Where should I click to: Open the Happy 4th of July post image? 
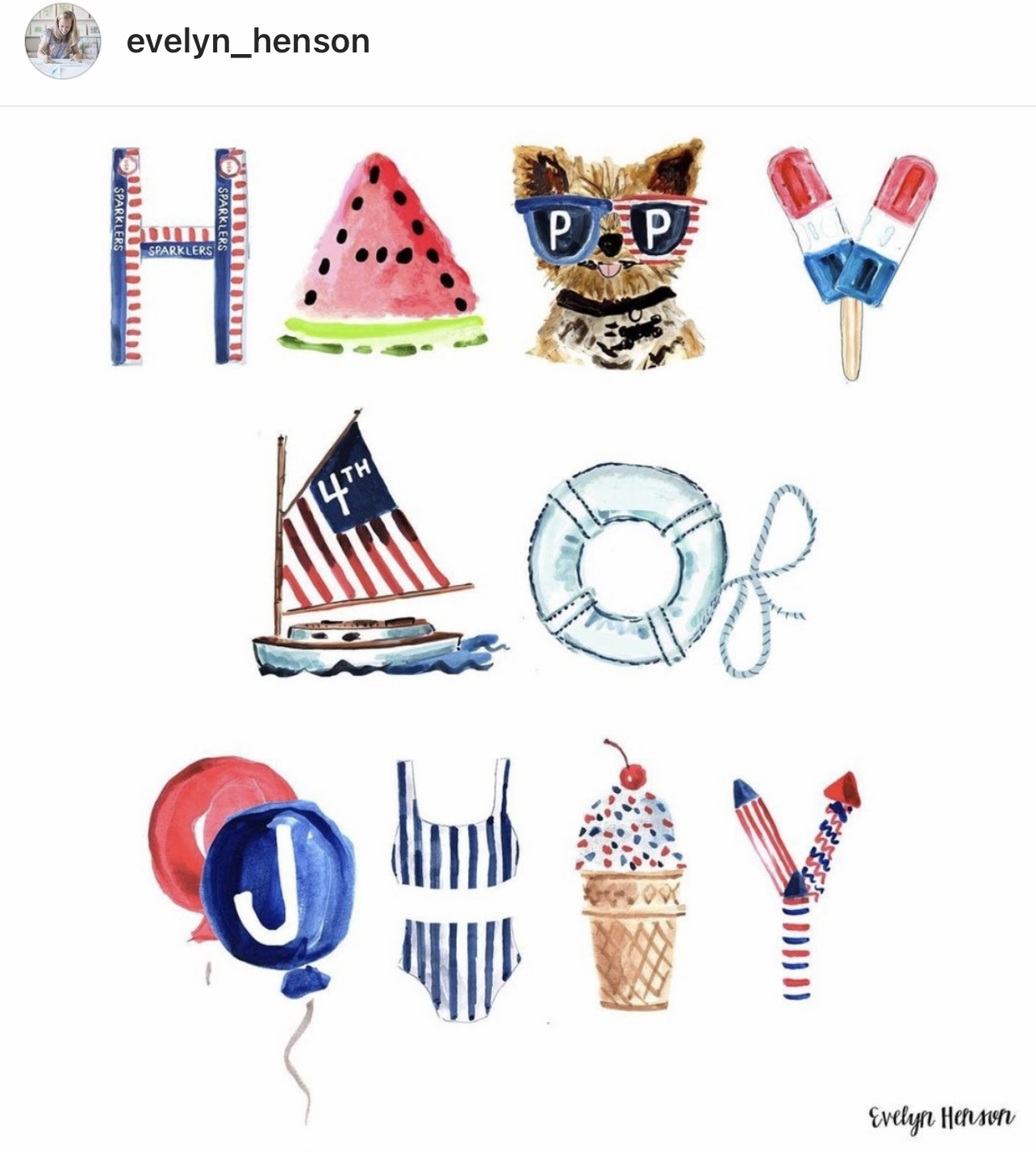[x=518, y=628]
